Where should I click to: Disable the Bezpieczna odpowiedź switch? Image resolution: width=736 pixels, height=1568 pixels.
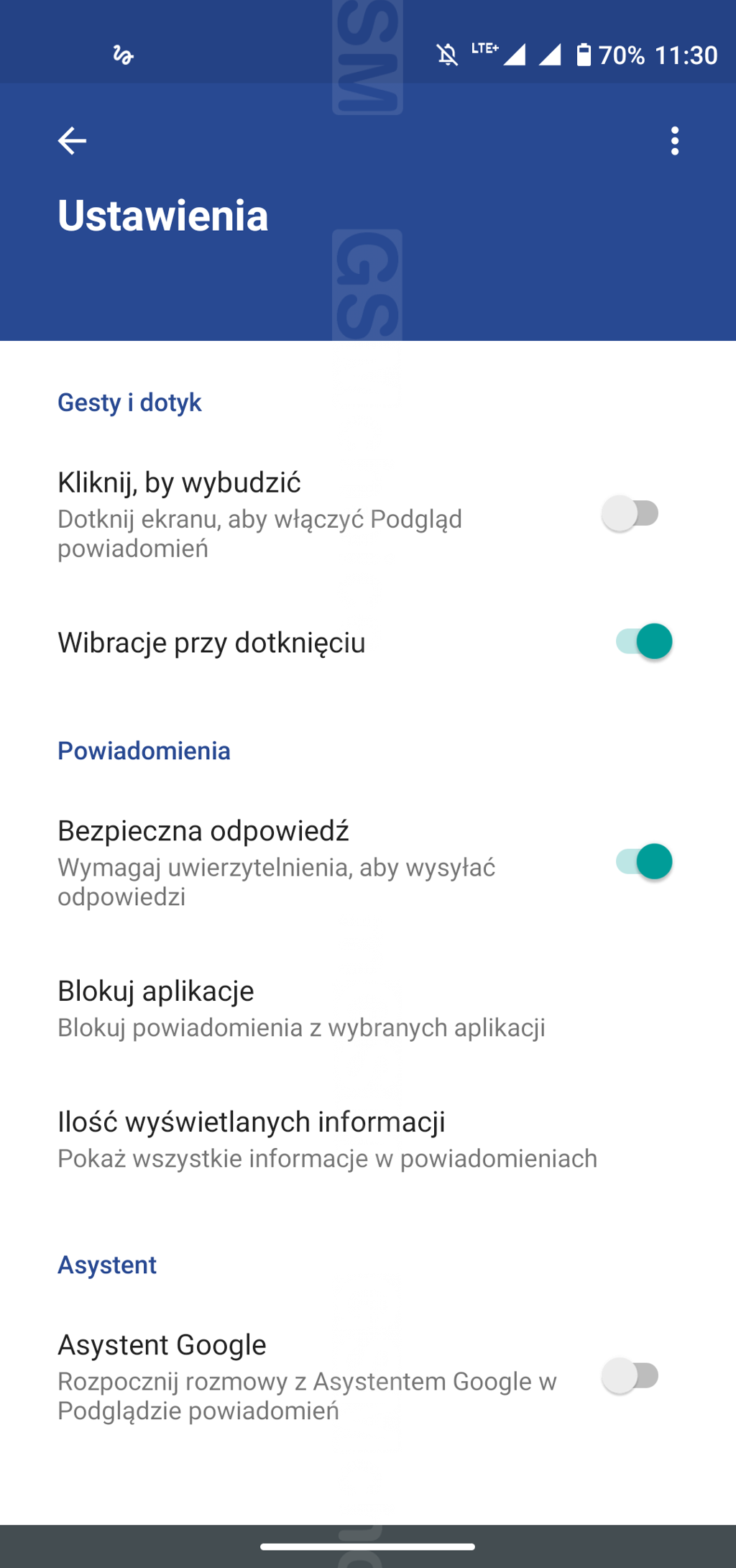(x=644, y=861)
